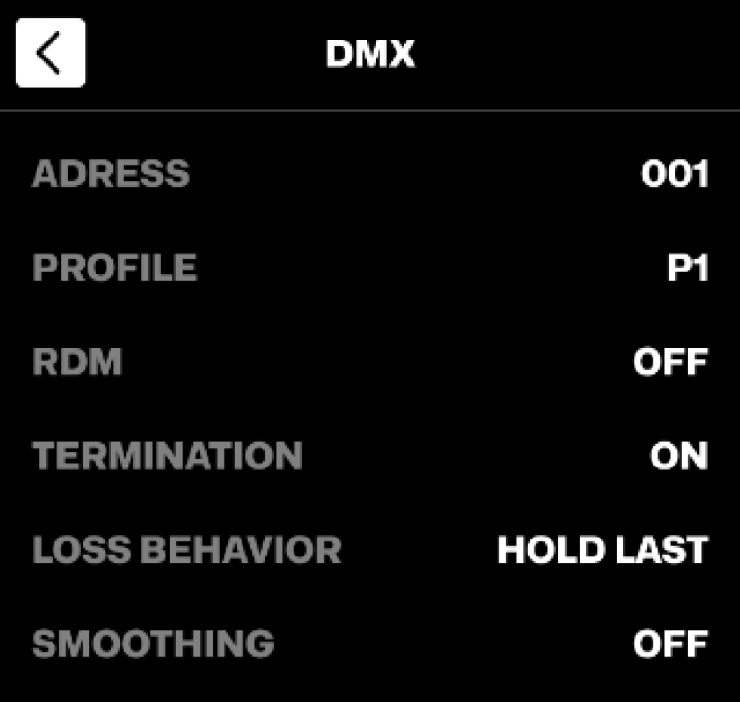The image size is (740, 702).
Task: Edit the LOSS BEHAVIOR setting
Action: click(x=370, y=550)
